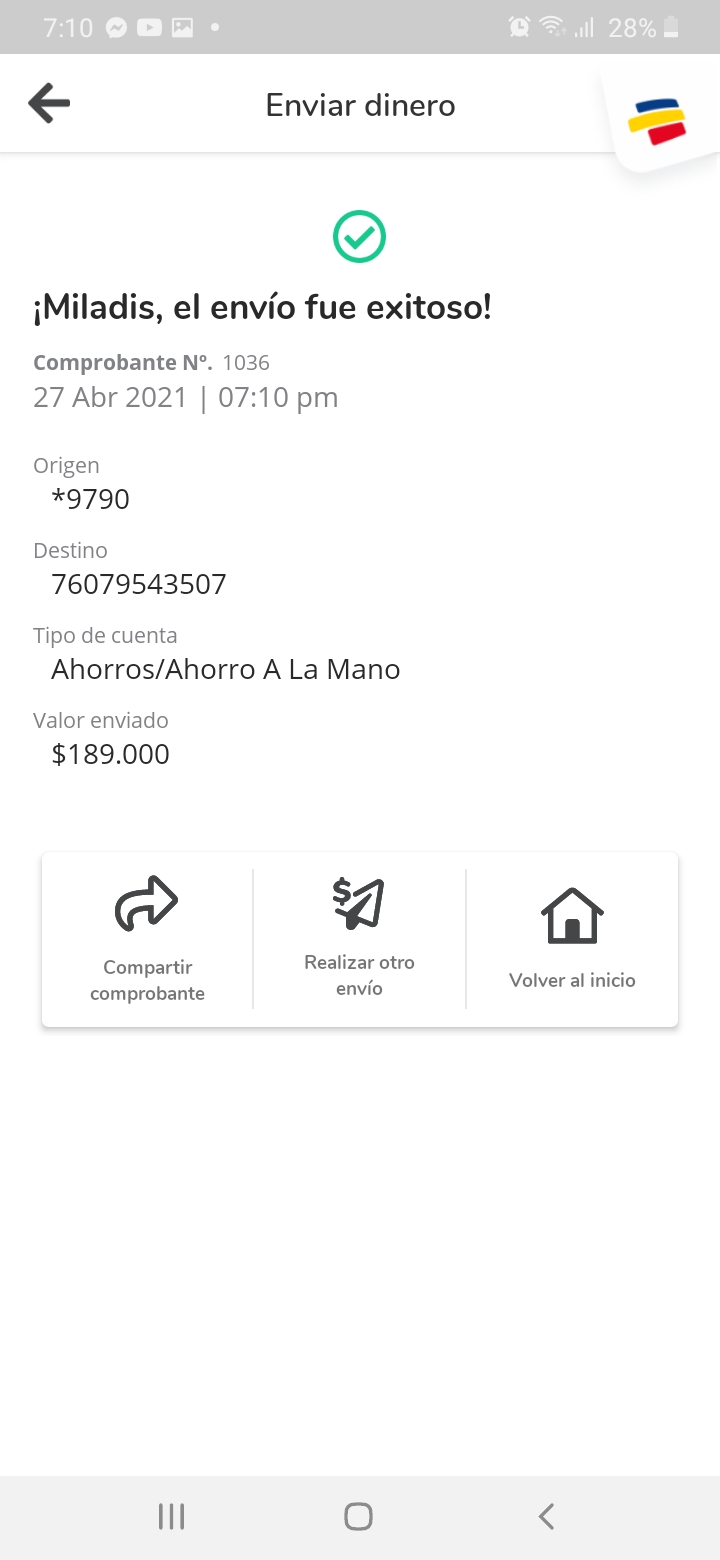Share the receipt via Compartir comprobante
The image size is (720, 1560).
pyautogui.click(x=147, y=939)
